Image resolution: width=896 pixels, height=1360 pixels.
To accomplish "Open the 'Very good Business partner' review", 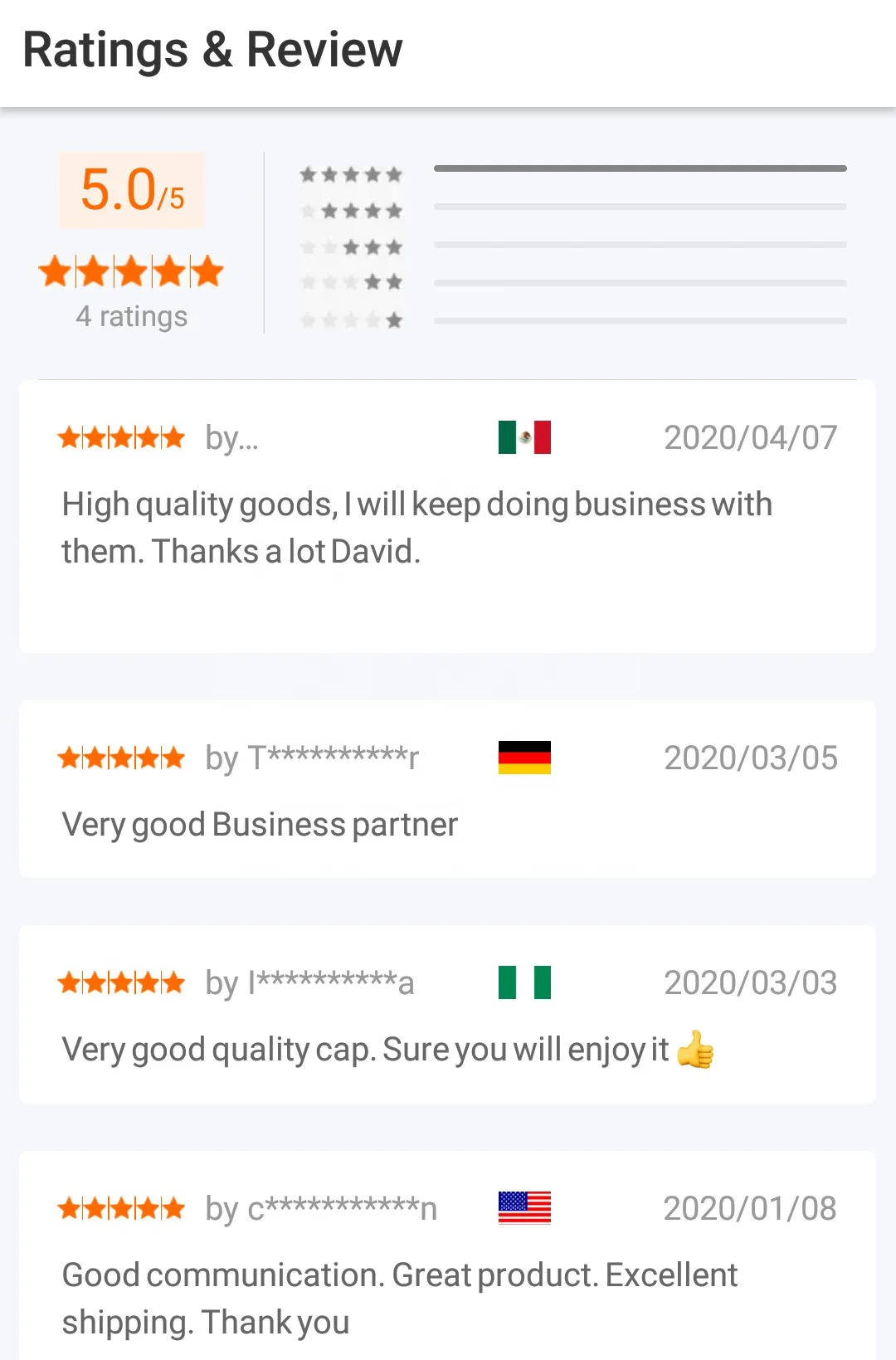I will coord(447,789).
